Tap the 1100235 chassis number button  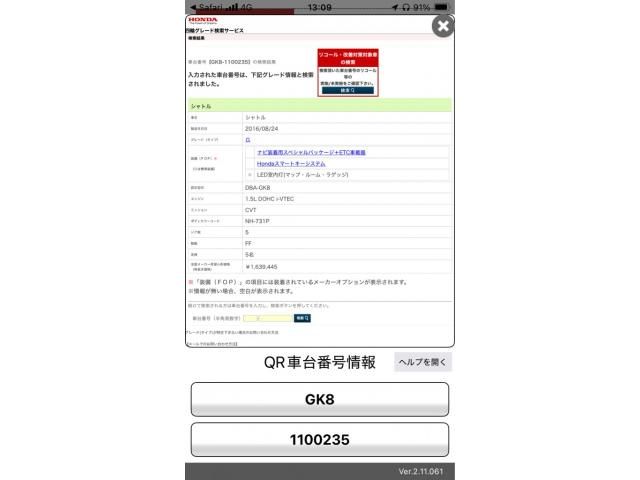point(320,440)
